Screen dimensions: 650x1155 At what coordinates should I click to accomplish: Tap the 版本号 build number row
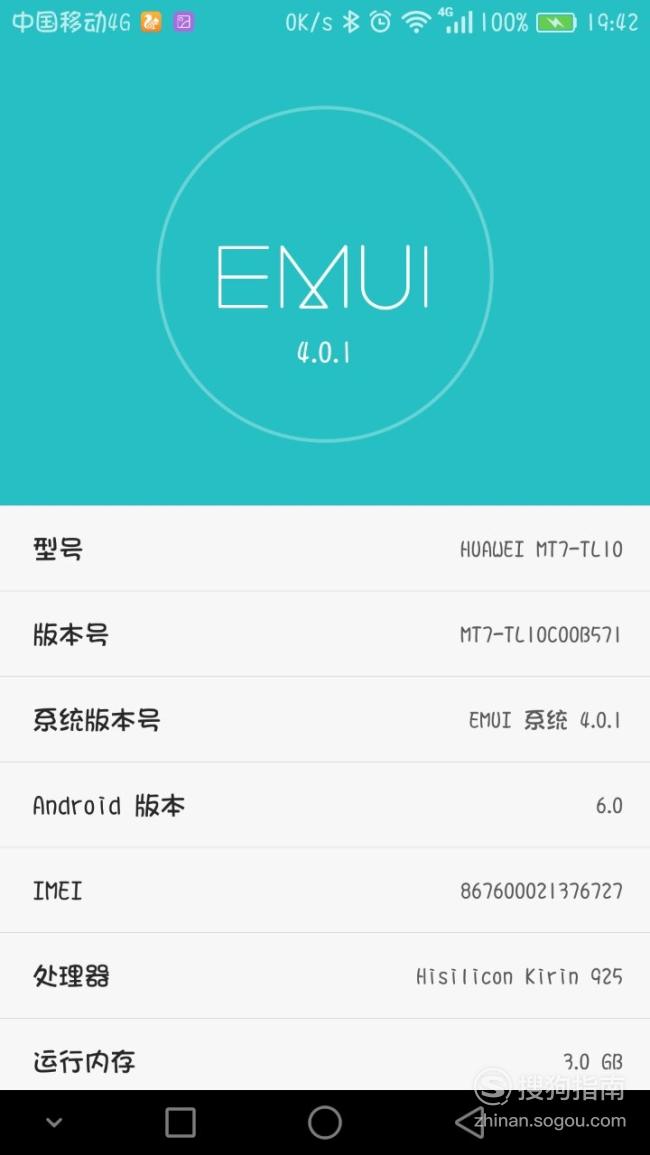[x=325, y=634]
